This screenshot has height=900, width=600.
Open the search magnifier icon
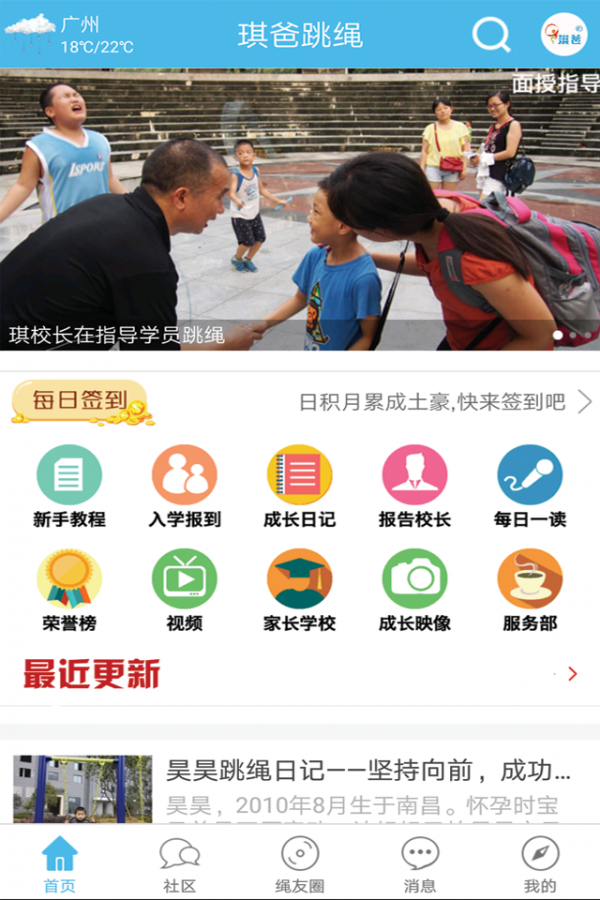click(491, 35)
